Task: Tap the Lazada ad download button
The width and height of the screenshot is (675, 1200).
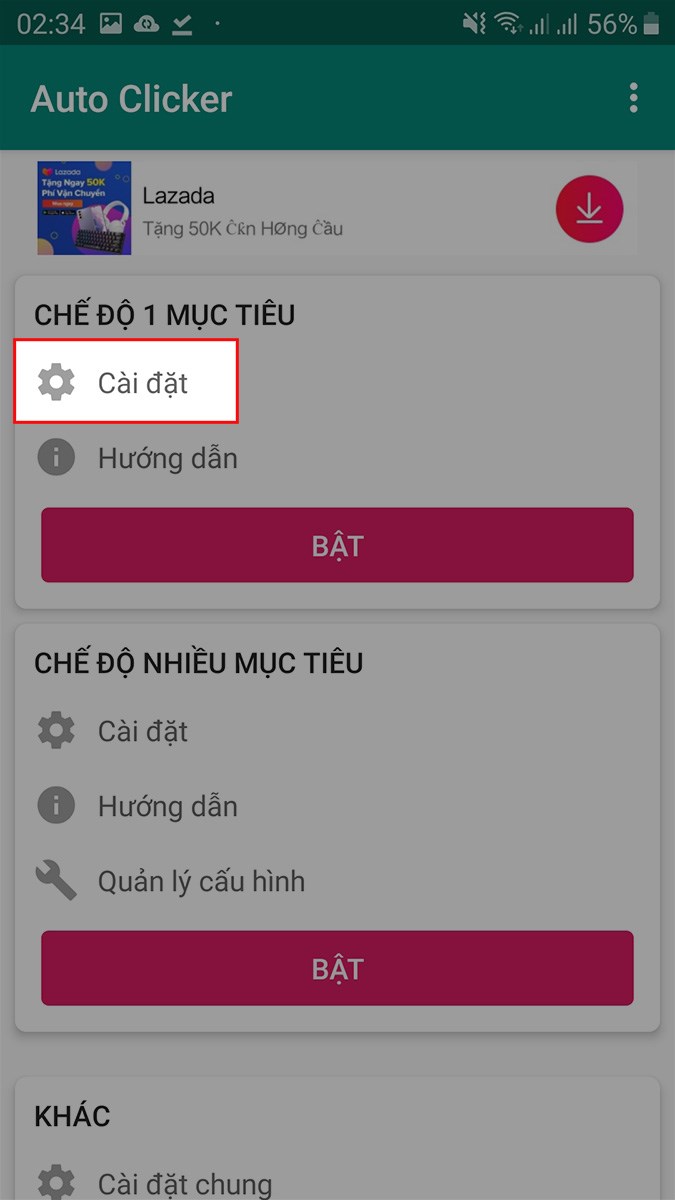Action: pos(589,209)
